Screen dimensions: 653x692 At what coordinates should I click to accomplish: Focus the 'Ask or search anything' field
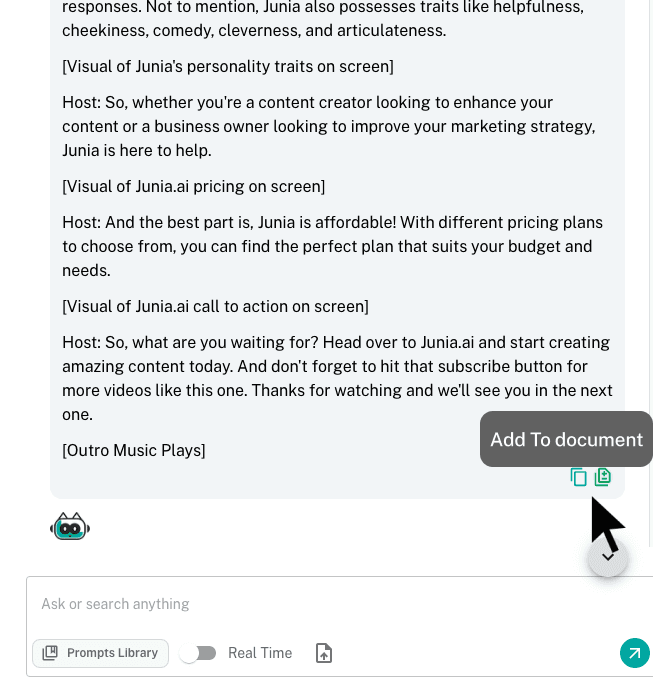pyautogui.click(x=320, y=604)
